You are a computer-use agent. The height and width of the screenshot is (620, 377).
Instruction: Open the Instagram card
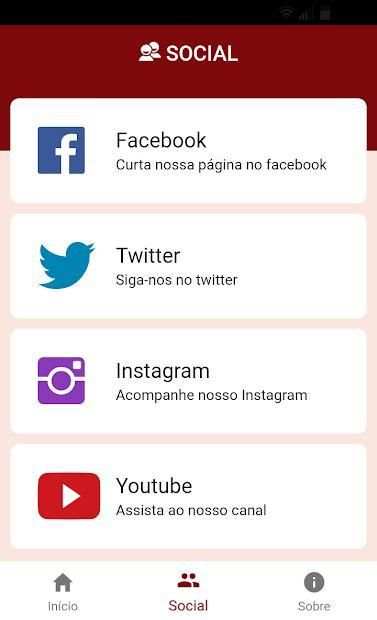(188, 381)
